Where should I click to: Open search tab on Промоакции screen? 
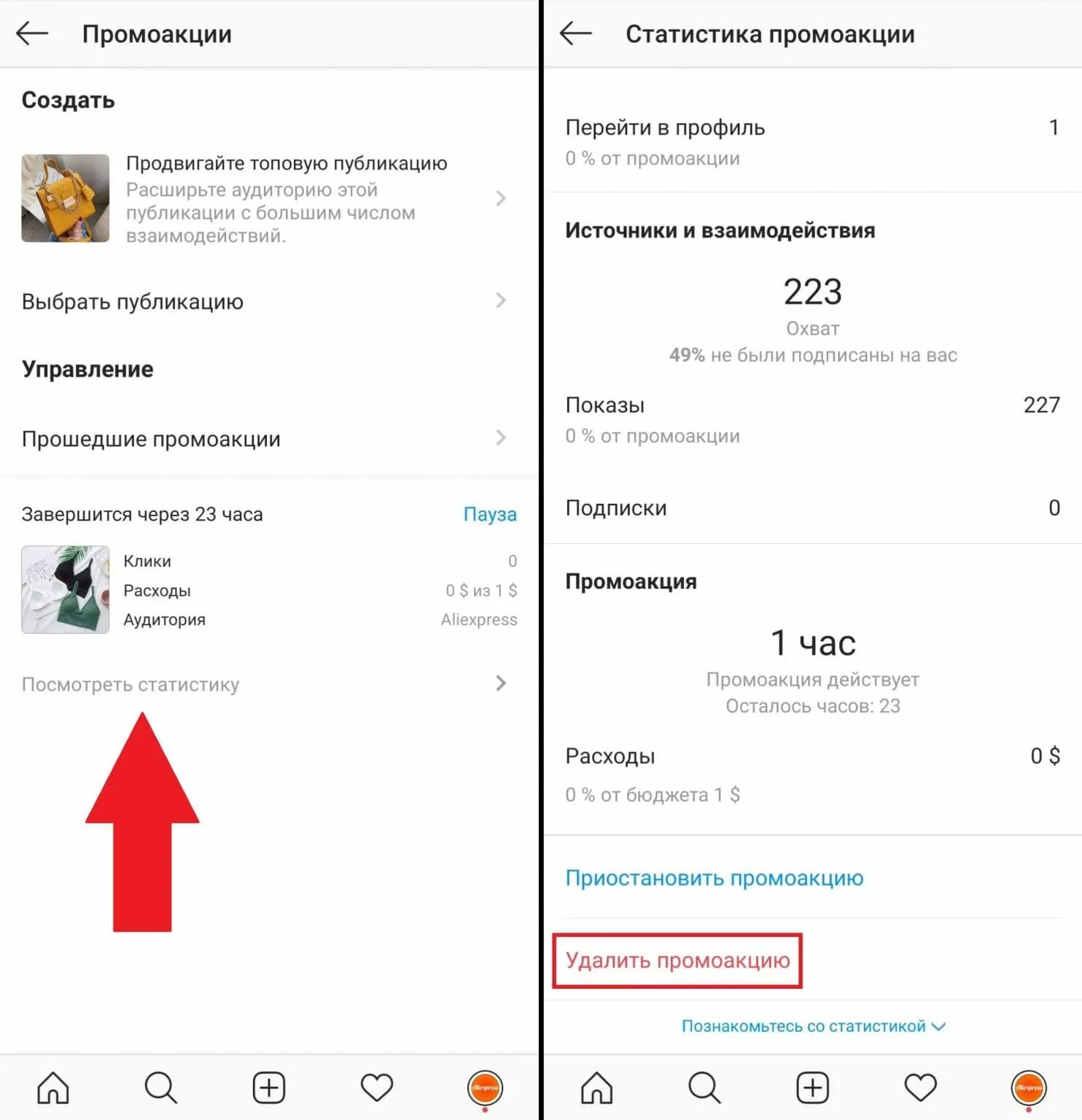(160, 1088)
